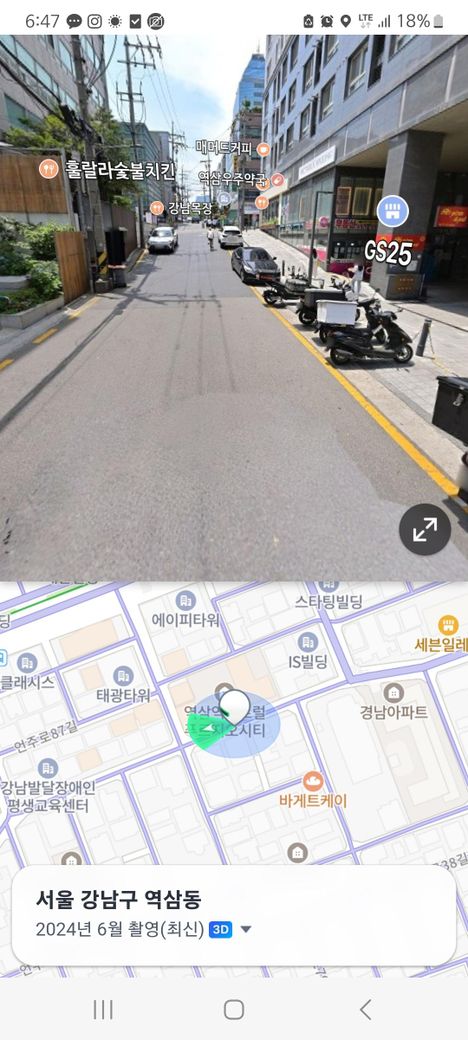
Task: Go to the home screen
Action: click(234, 1009)
